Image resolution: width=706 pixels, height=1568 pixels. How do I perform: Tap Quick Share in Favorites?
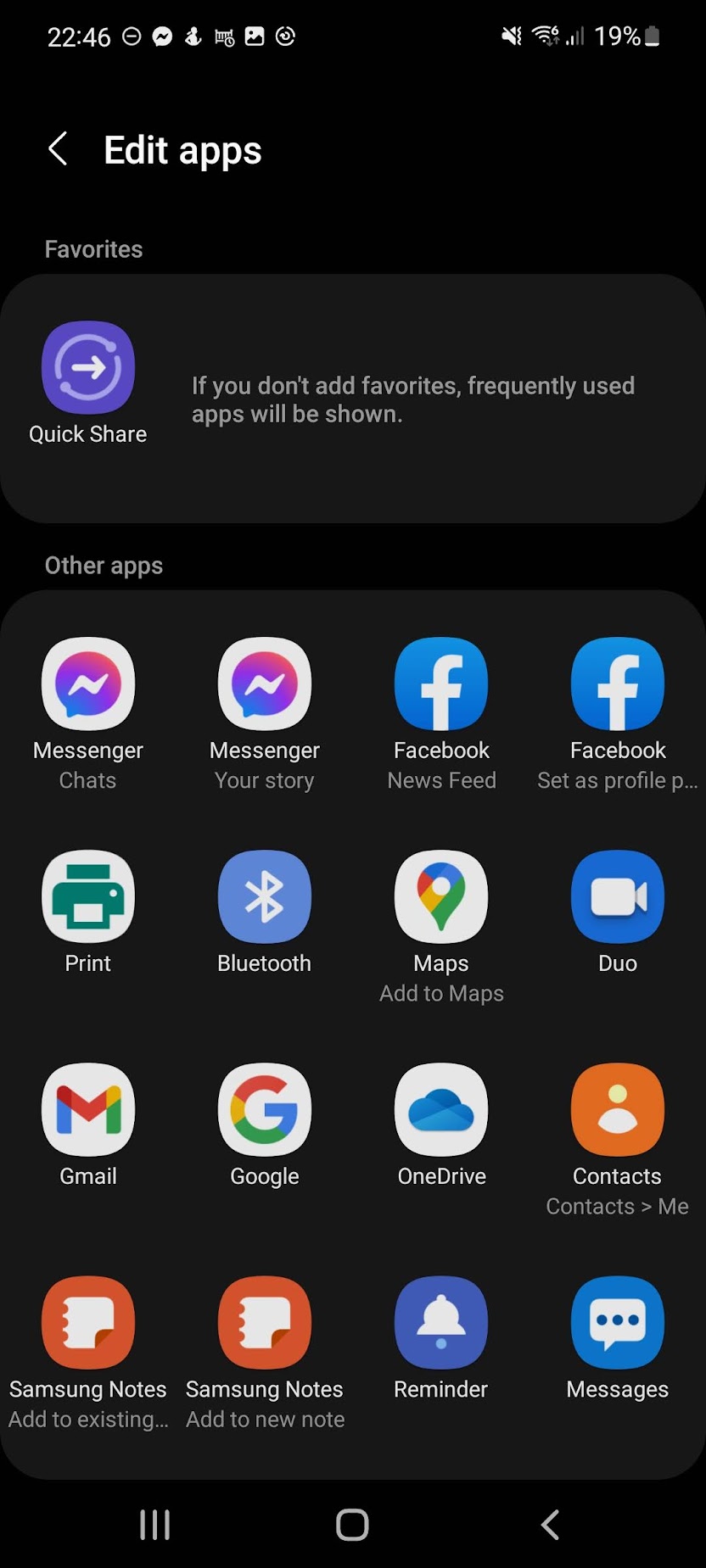[88, 383]
